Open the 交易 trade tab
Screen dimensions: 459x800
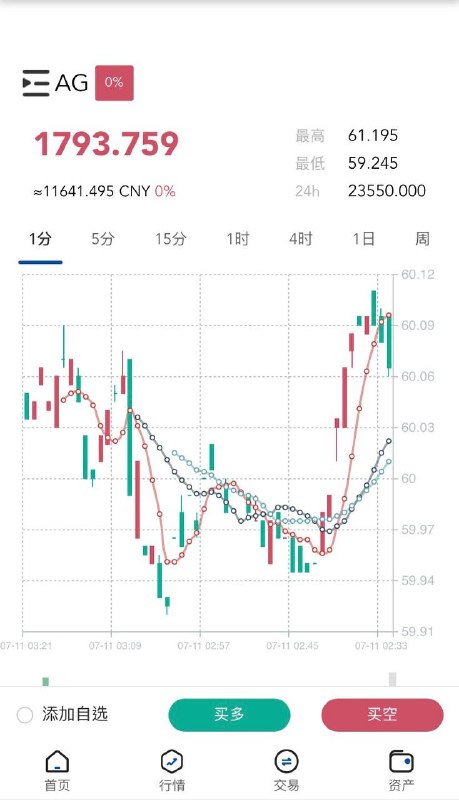click(286, 770)
